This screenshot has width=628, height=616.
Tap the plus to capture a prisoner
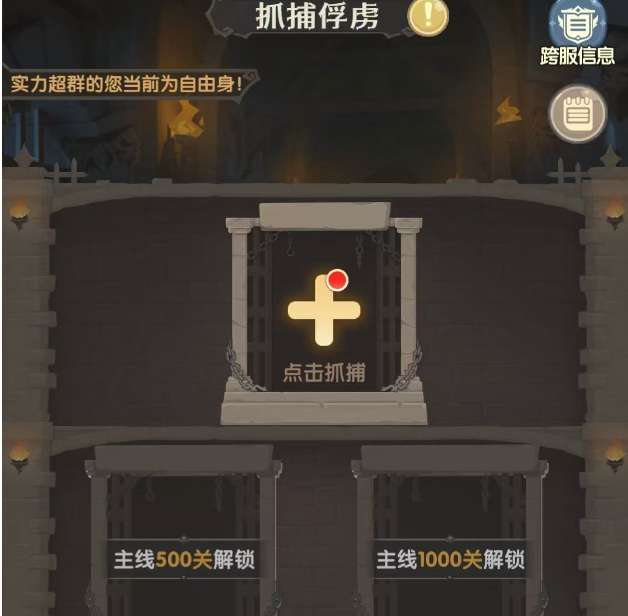(324, 309)
